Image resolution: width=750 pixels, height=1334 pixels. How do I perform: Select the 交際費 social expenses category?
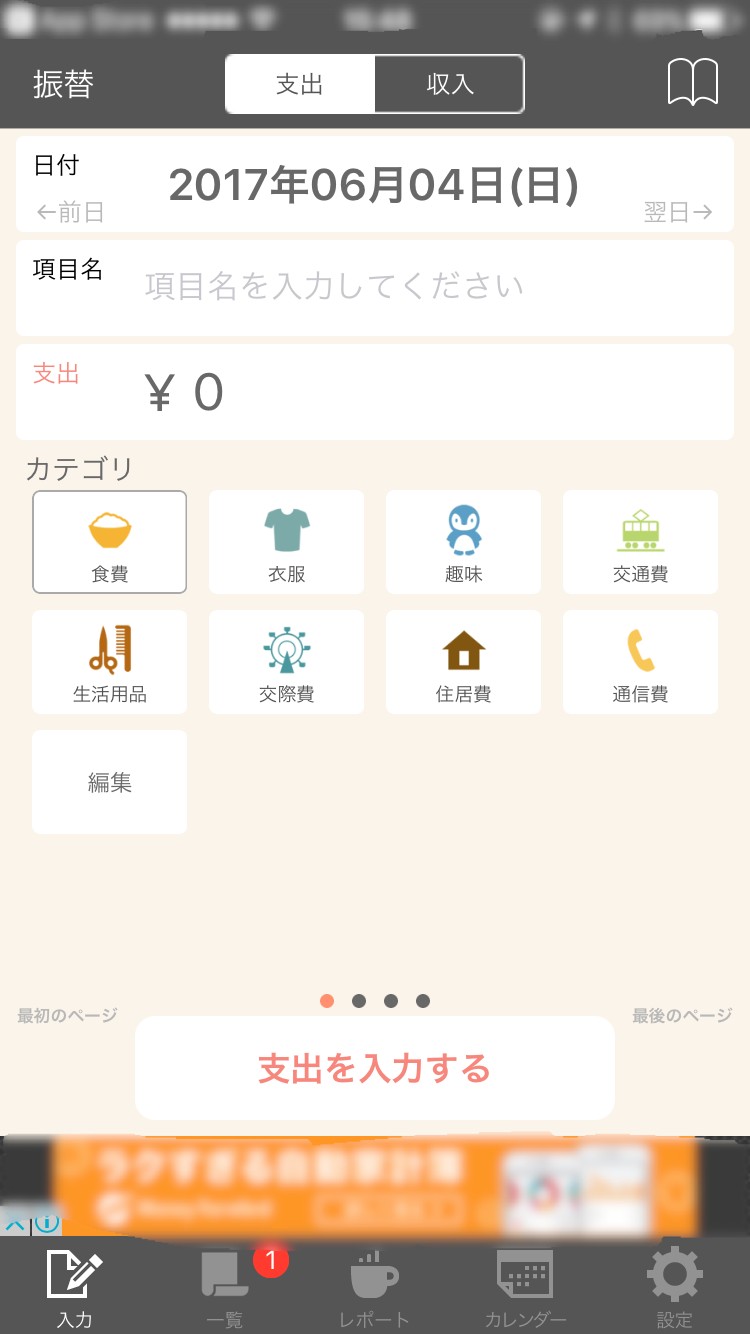point(286,662)
